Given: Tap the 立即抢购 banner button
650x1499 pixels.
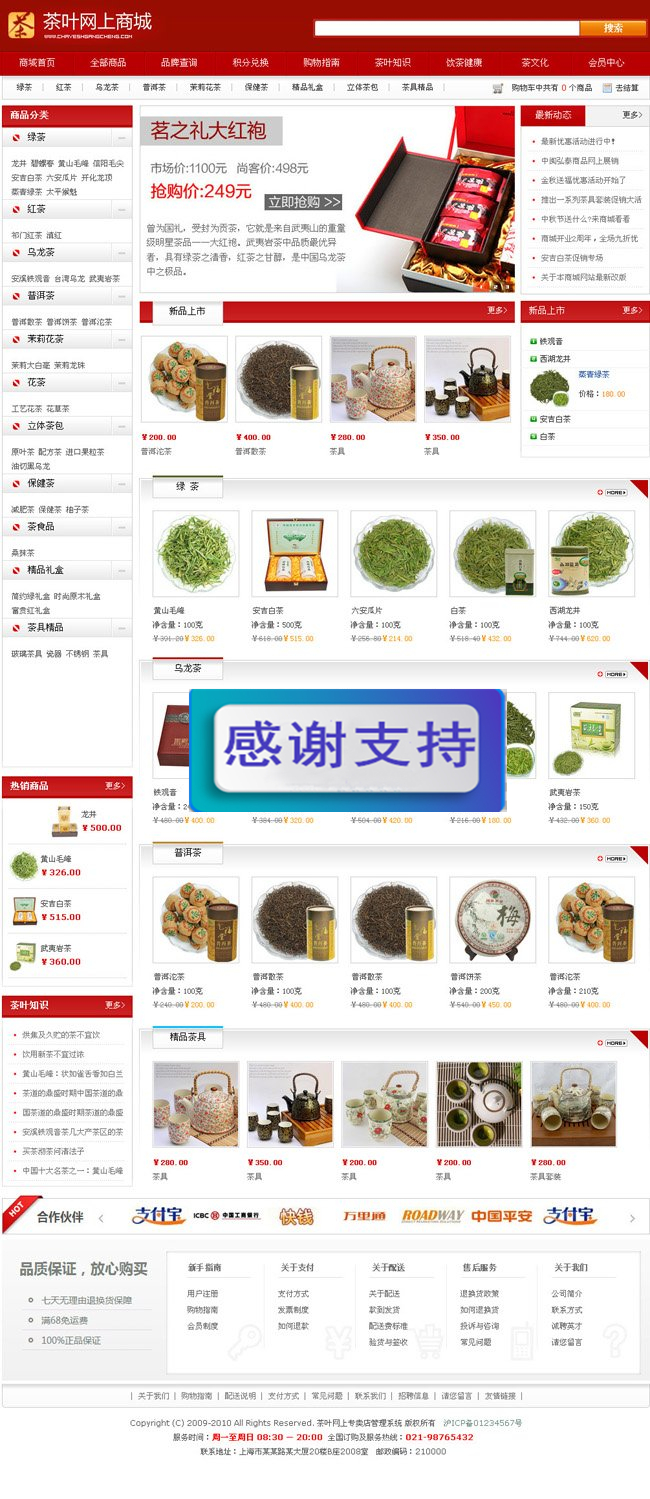Looking at the screenshot, I should [x=304, y=202].
